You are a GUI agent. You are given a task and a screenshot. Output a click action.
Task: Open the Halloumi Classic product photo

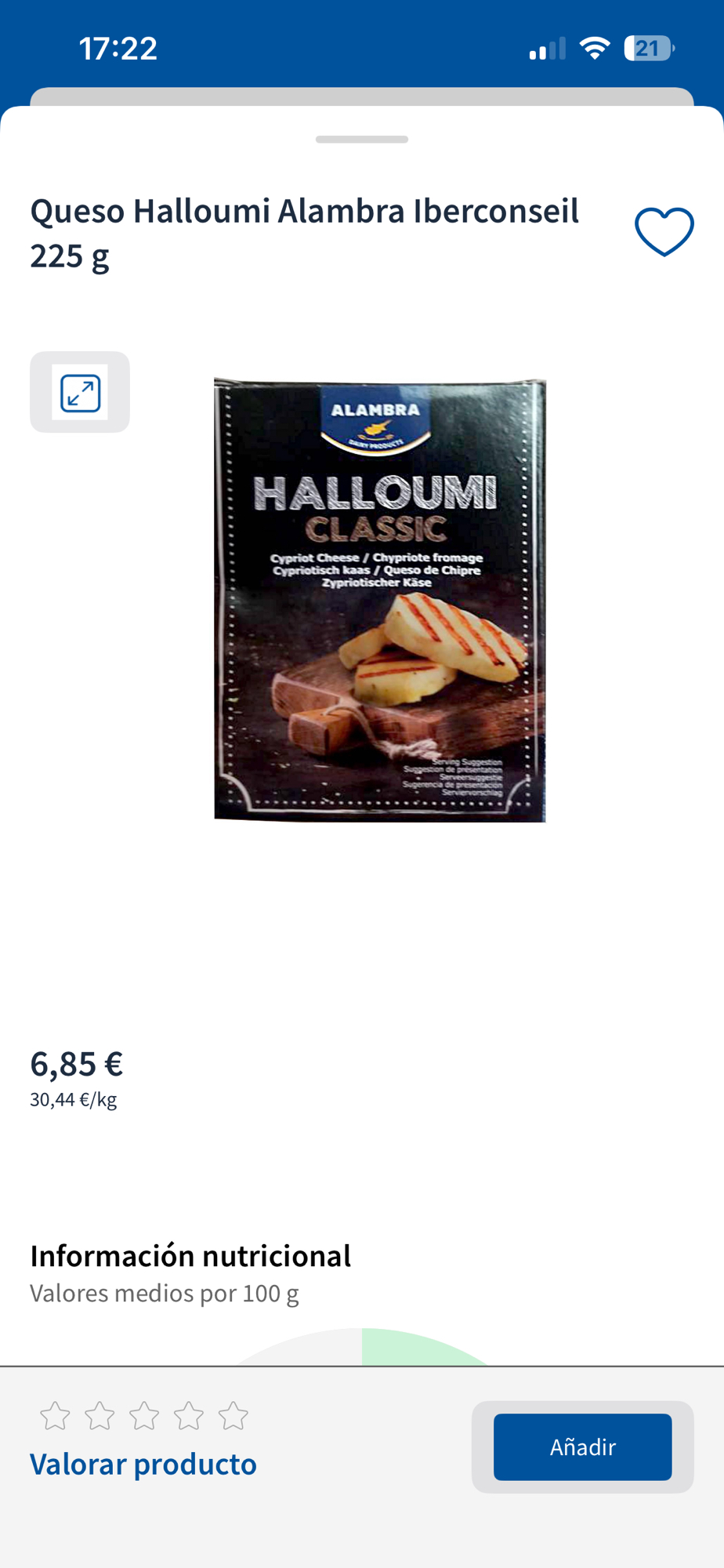click(380, 601)
